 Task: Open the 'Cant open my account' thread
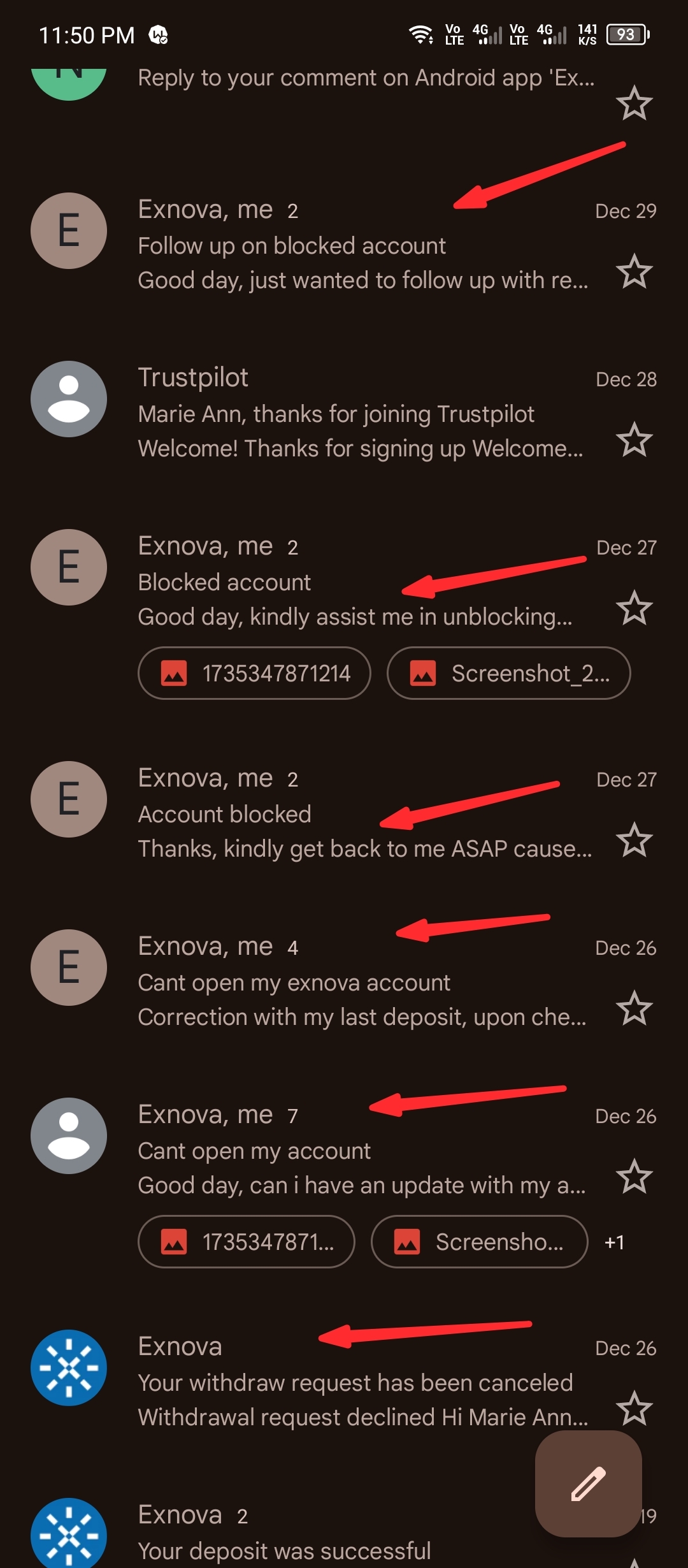pos(357,1151)
